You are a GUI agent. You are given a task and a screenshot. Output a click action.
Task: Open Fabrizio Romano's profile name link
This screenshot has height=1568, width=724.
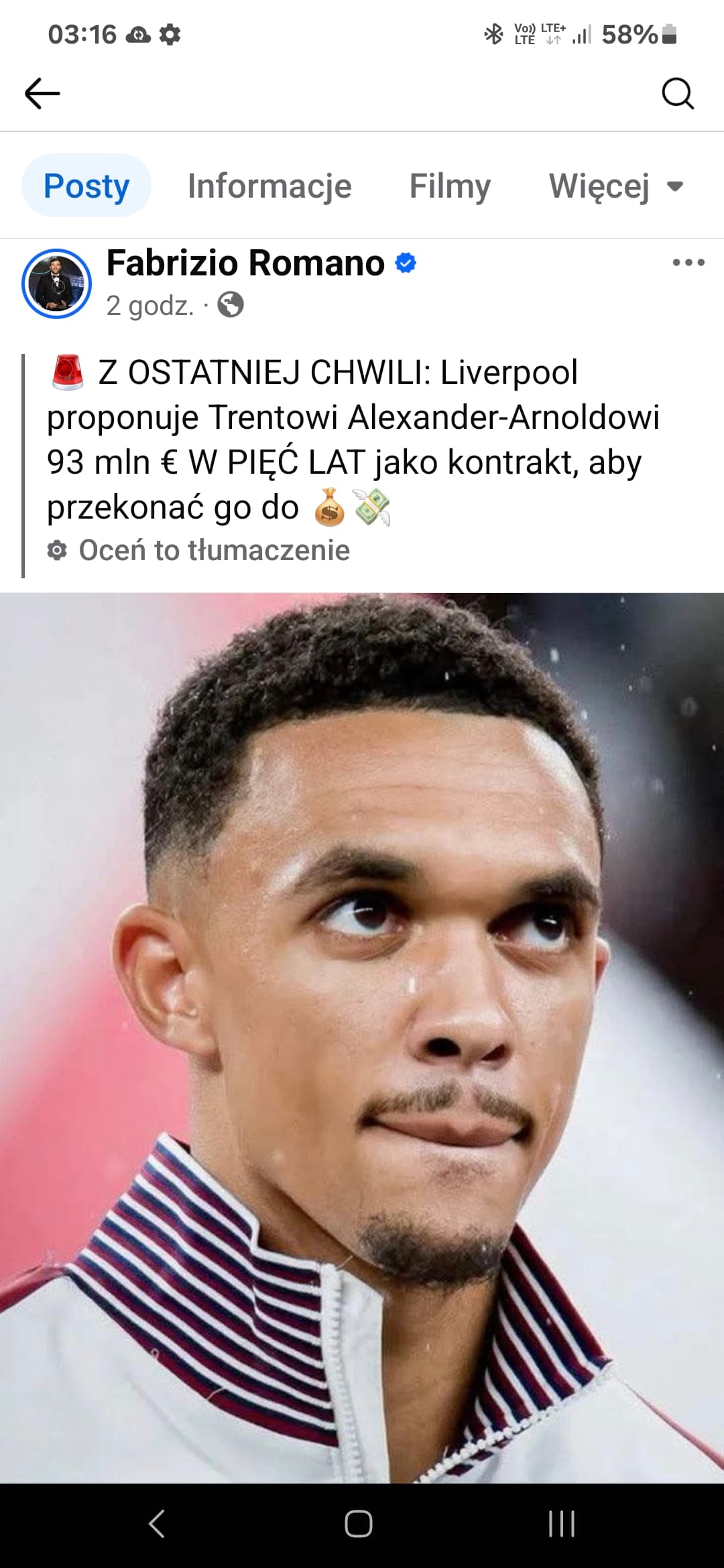pos(245,263)
